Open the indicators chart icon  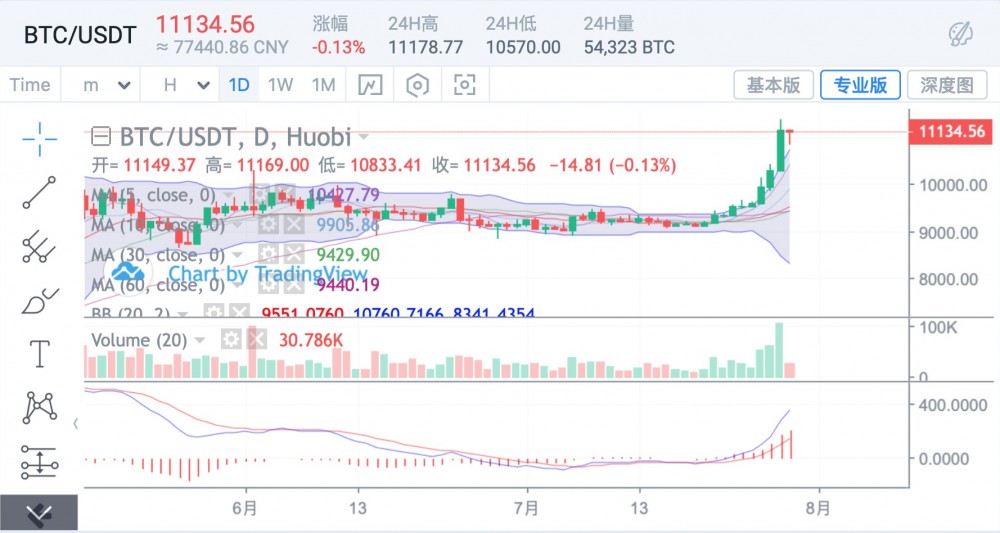tap(370, 85)
